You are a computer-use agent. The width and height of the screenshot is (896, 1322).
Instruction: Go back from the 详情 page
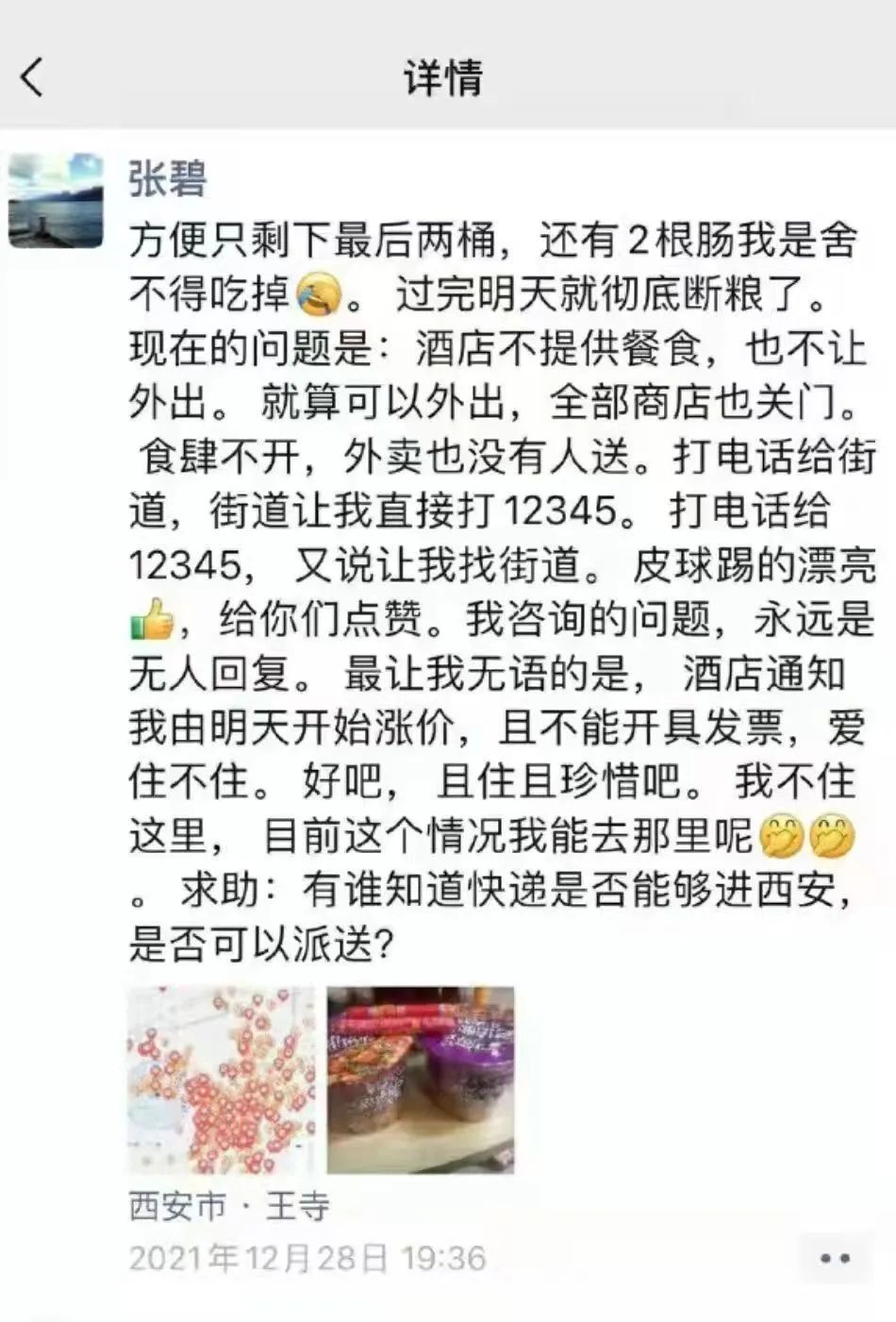point(33,77)
